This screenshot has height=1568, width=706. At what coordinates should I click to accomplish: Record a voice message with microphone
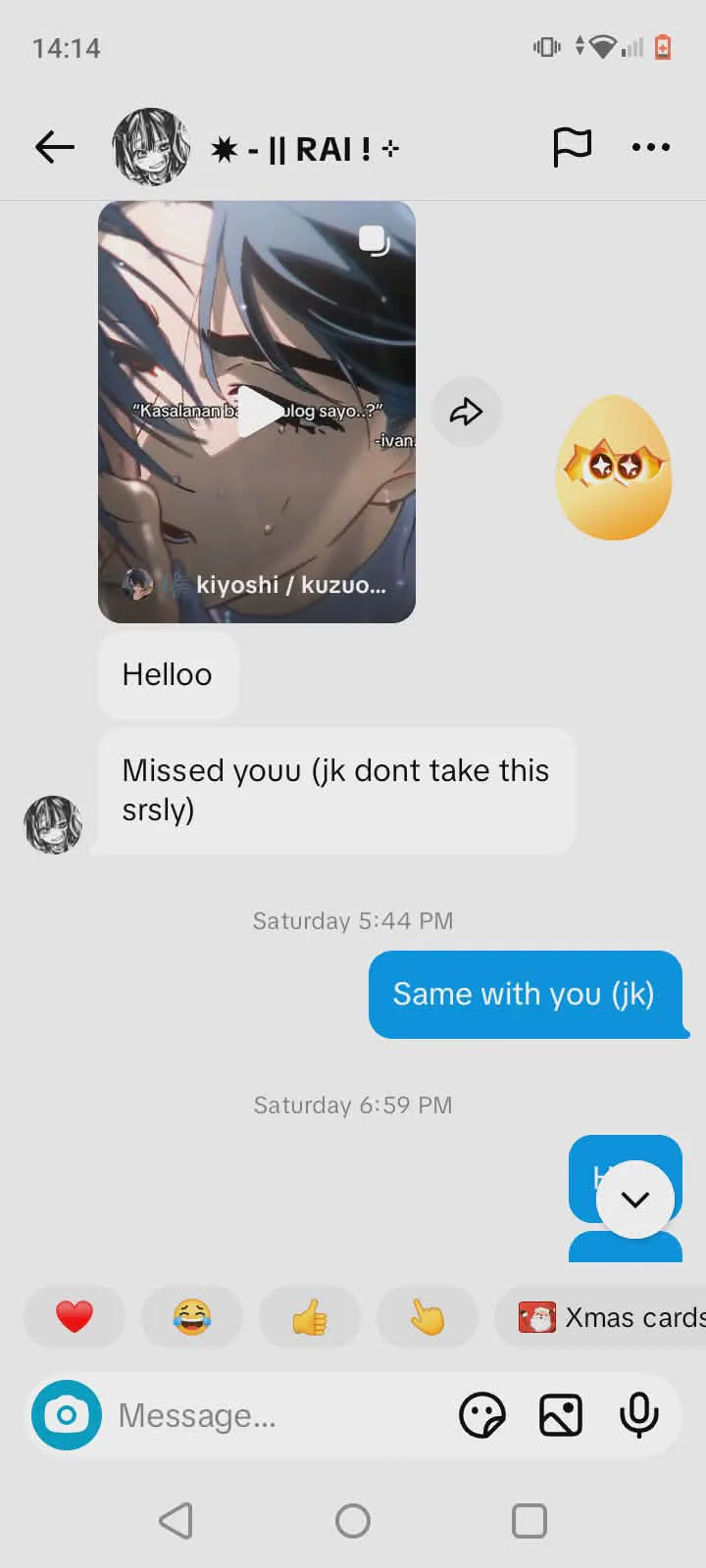point(639,1415)
